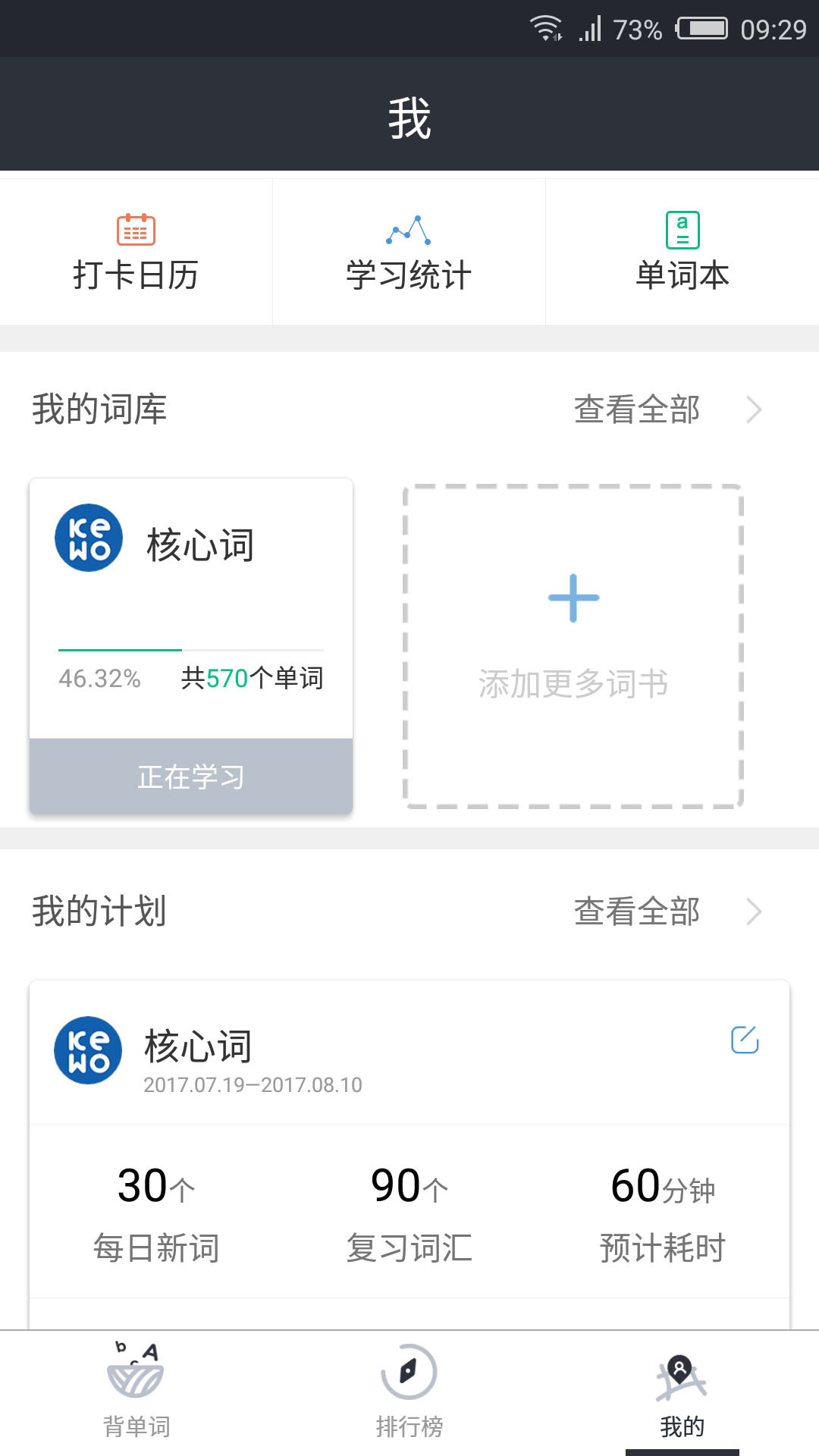Switch to the 我的 tab

point(680,1399)
